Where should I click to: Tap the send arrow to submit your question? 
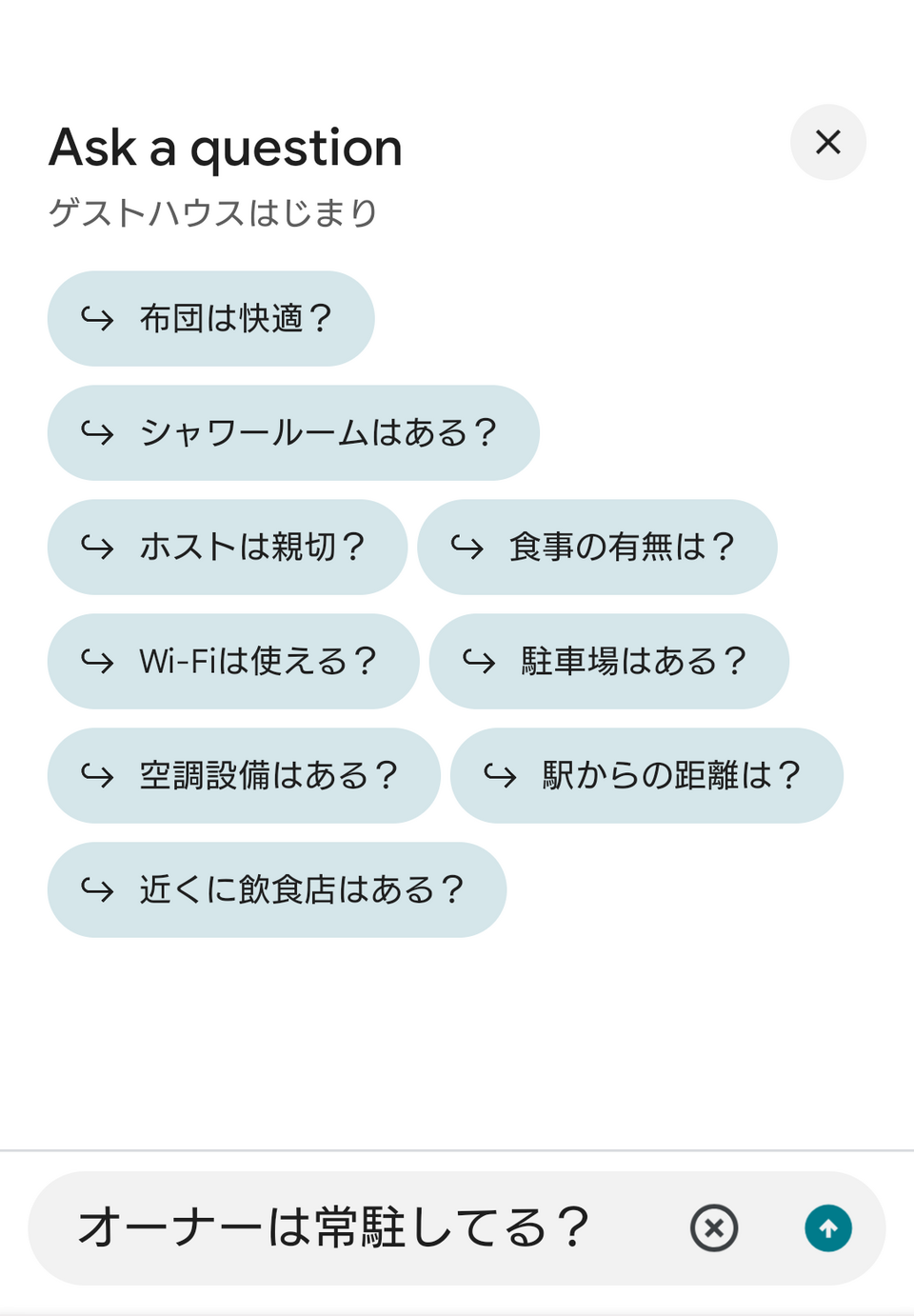(x=827, y=1227)
